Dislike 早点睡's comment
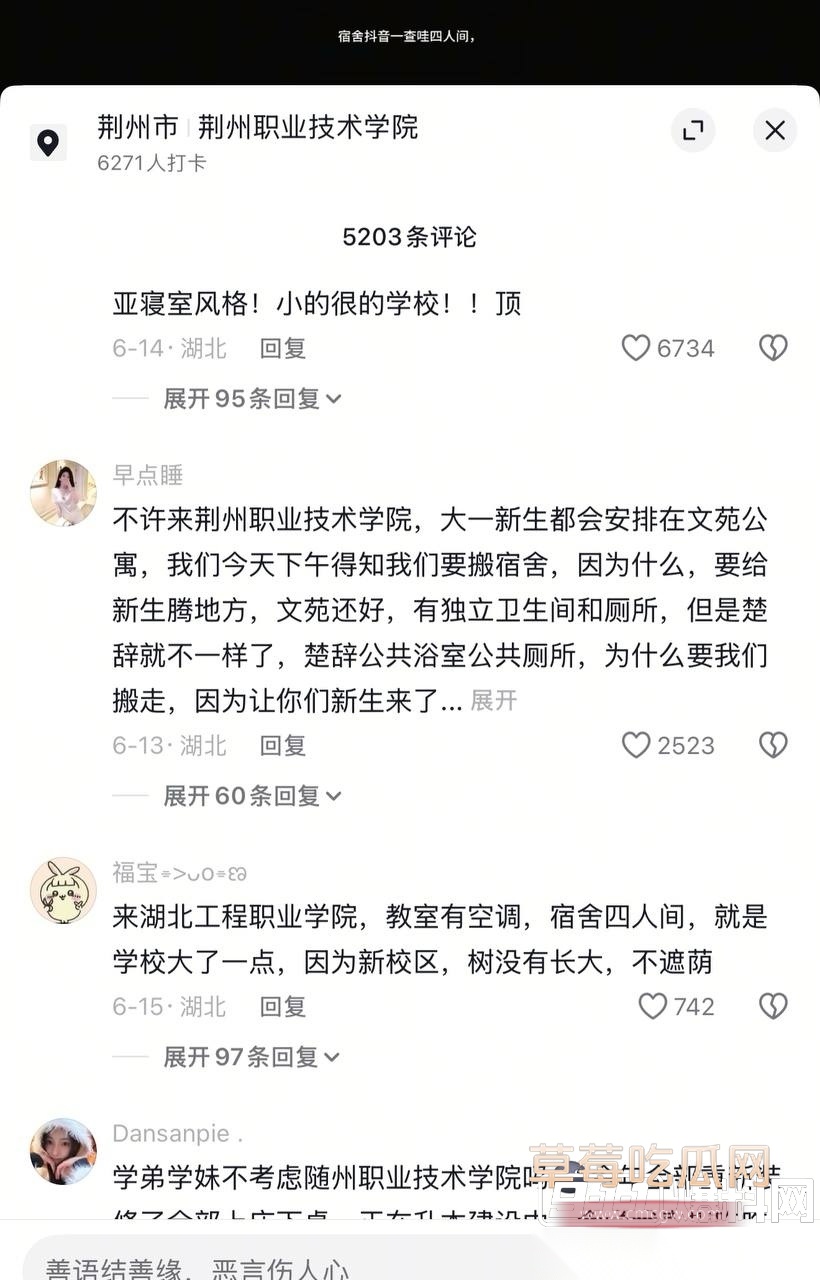The width and height of the screenshot is (820, 1280). pos(773,745)
